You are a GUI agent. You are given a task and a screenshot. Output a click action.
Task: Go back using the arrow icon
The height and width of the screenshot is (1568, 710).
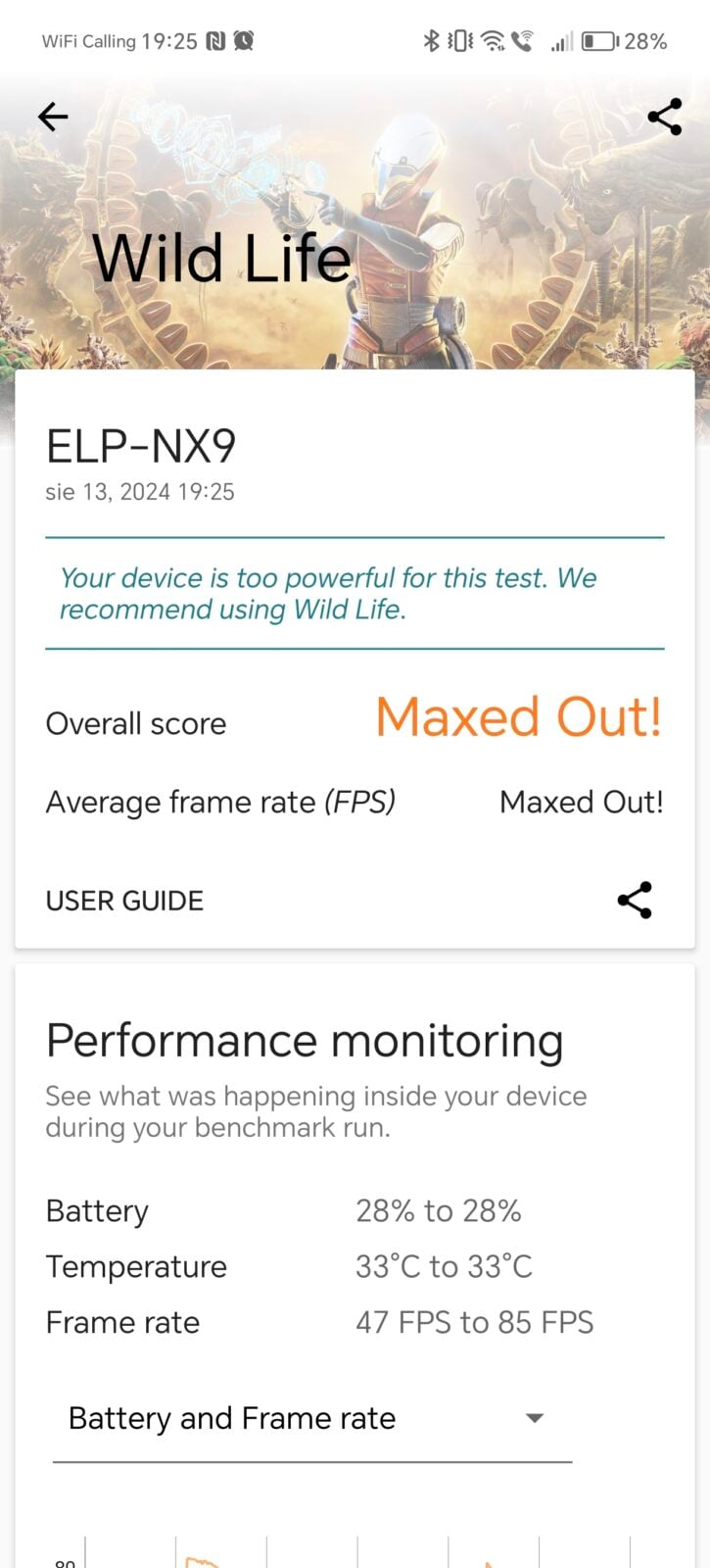point(53,118)
